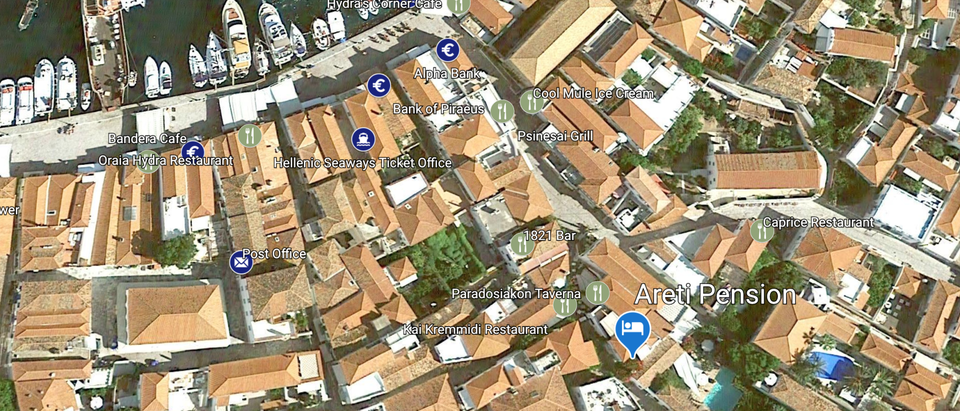The image size is (960, 411).
Task: Select the Areti Pension hotel pin
Action: (631, 331)
